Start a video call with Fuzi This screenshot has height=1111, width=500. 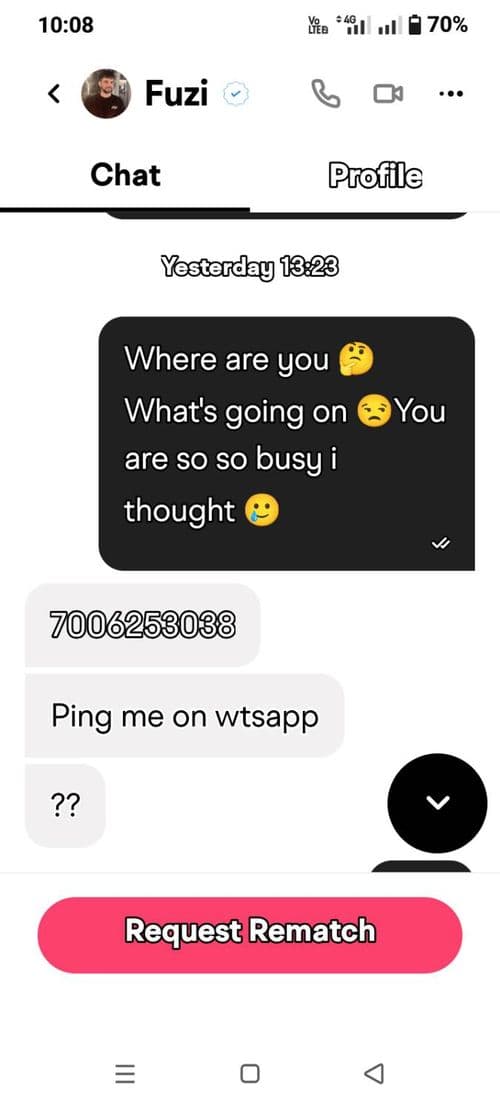tap(388, 94)
